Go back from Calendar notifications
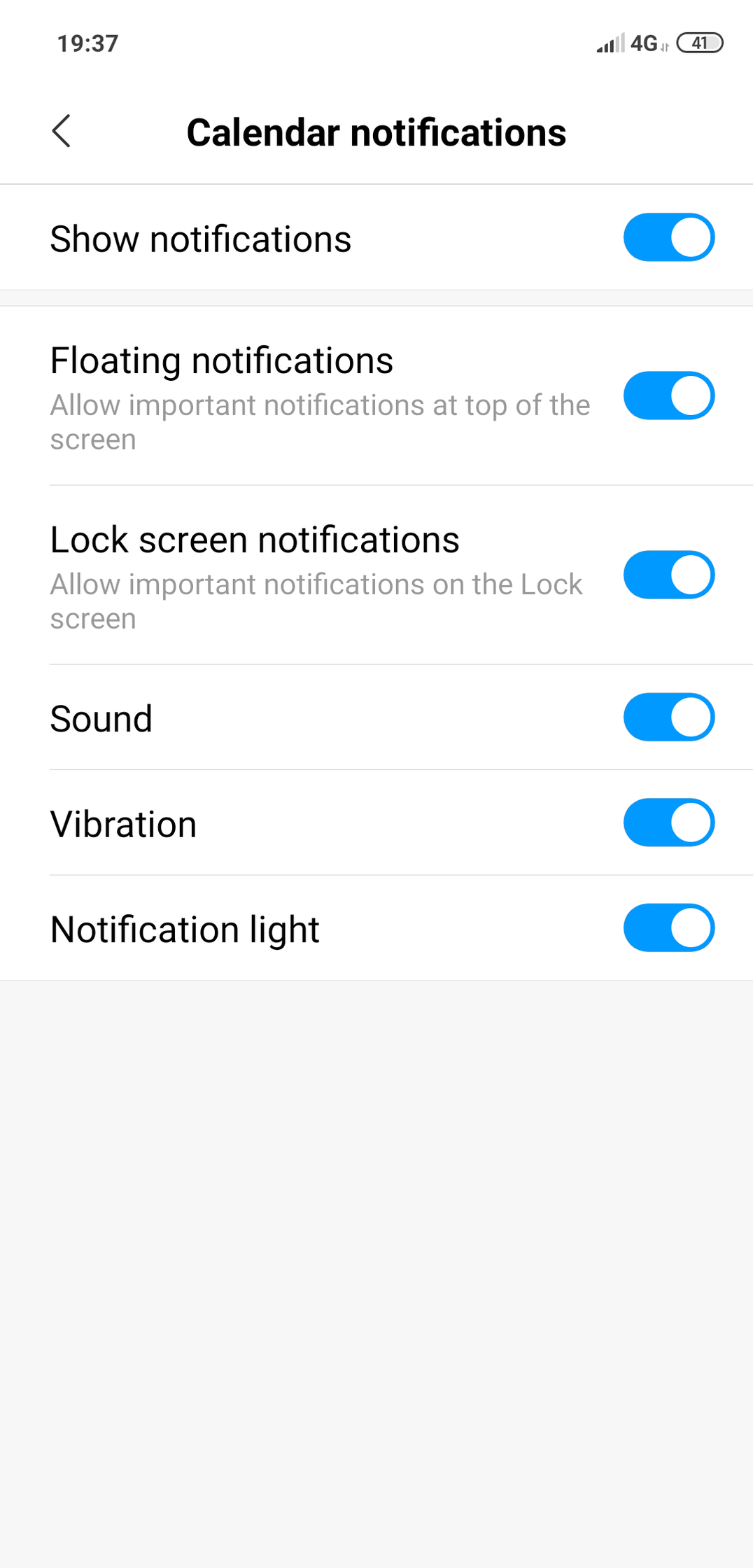 [x=62, y=131]
